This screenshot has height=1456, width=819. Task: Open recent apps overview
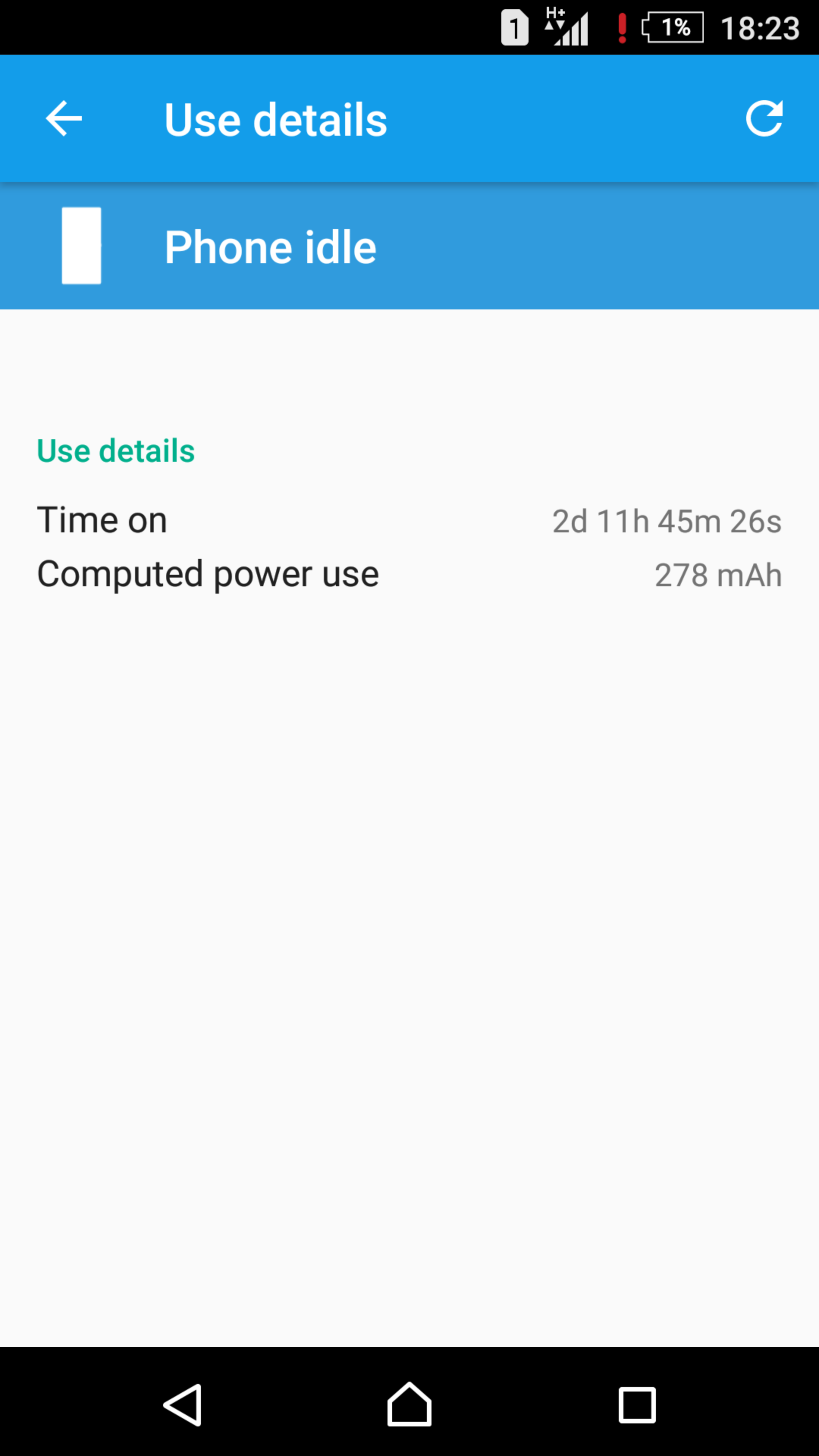[637, 1405]
